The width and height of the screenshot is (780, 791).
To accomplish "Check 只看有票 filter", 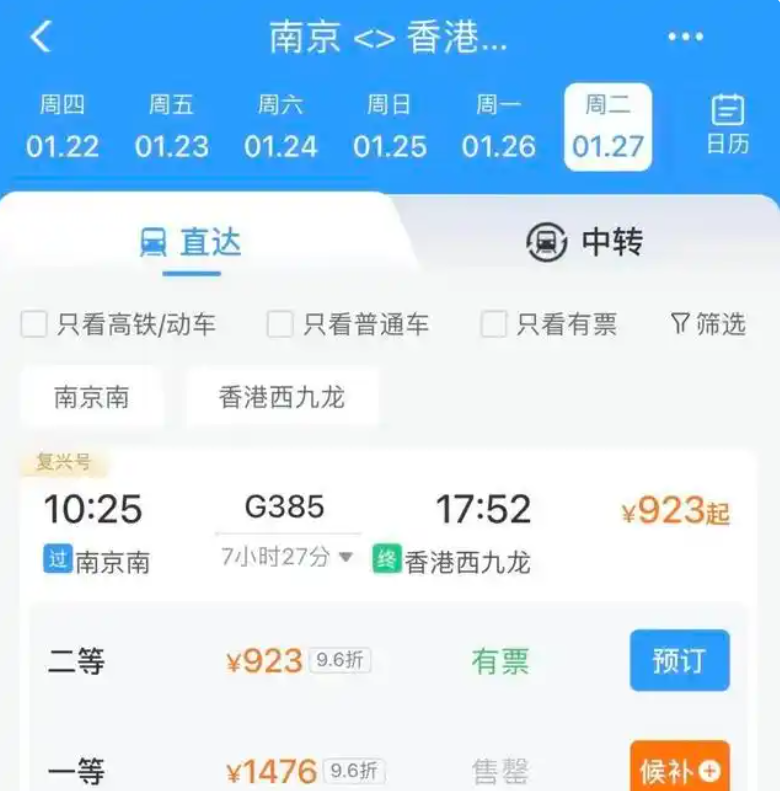I will 494,324.
